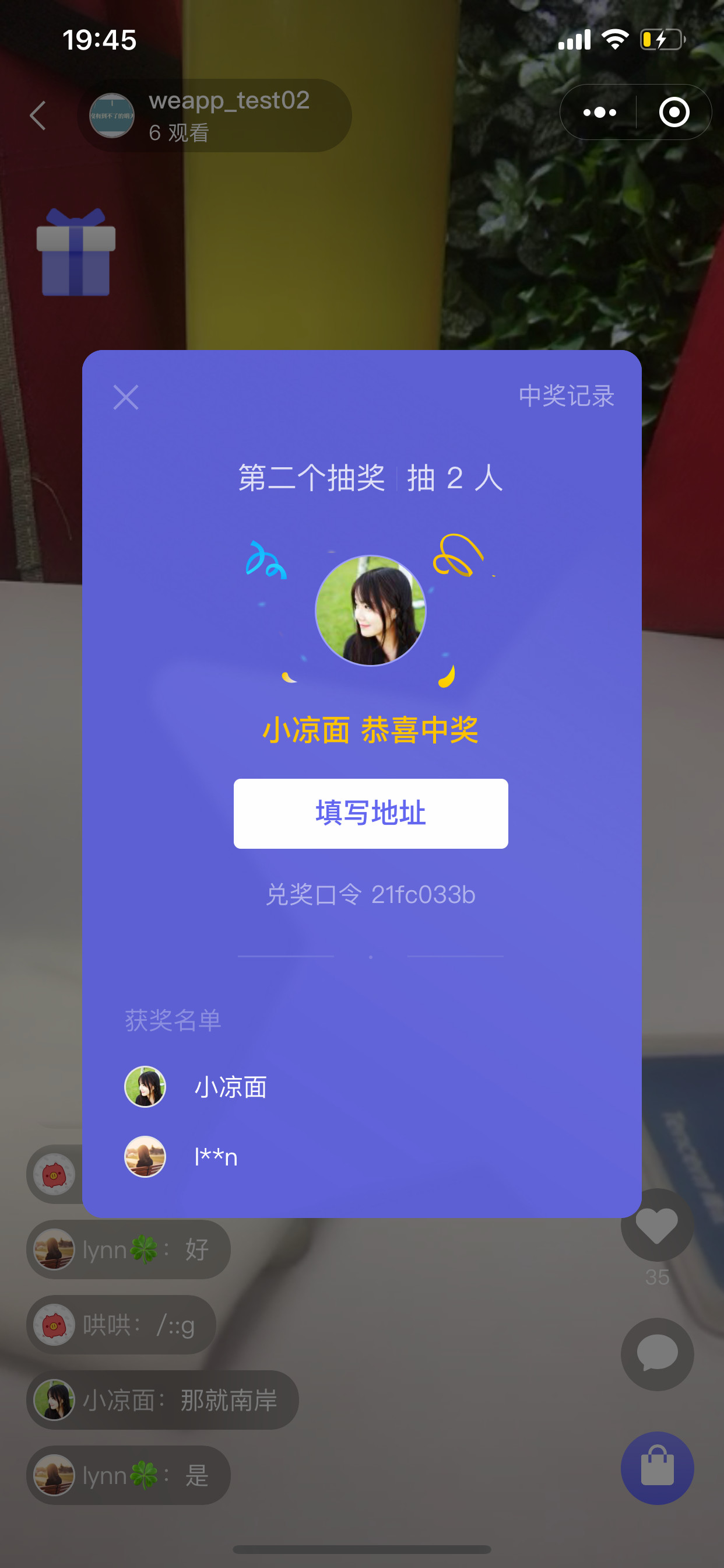
Task: Open 中奖记录 winning records
Action: coord(566,396)
